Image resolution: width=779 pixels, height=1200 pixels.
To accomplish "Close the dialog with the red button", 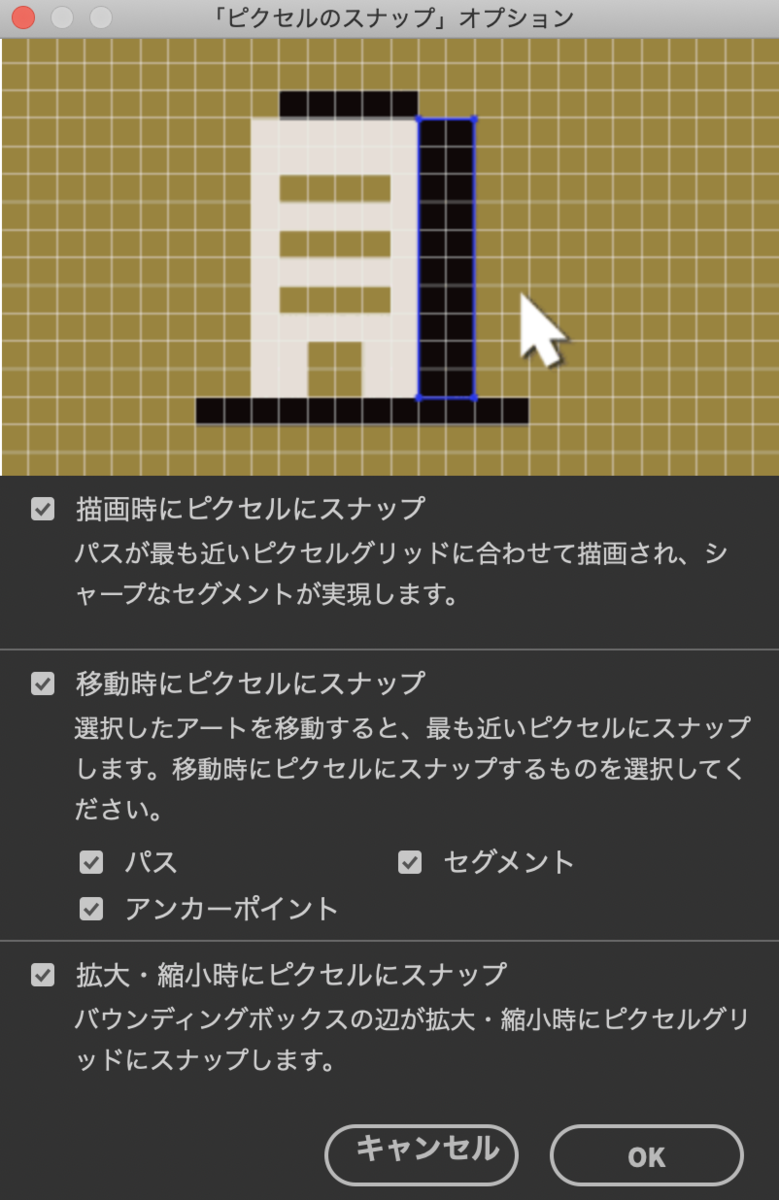I will pyautogui.click(x=22, y=17).
